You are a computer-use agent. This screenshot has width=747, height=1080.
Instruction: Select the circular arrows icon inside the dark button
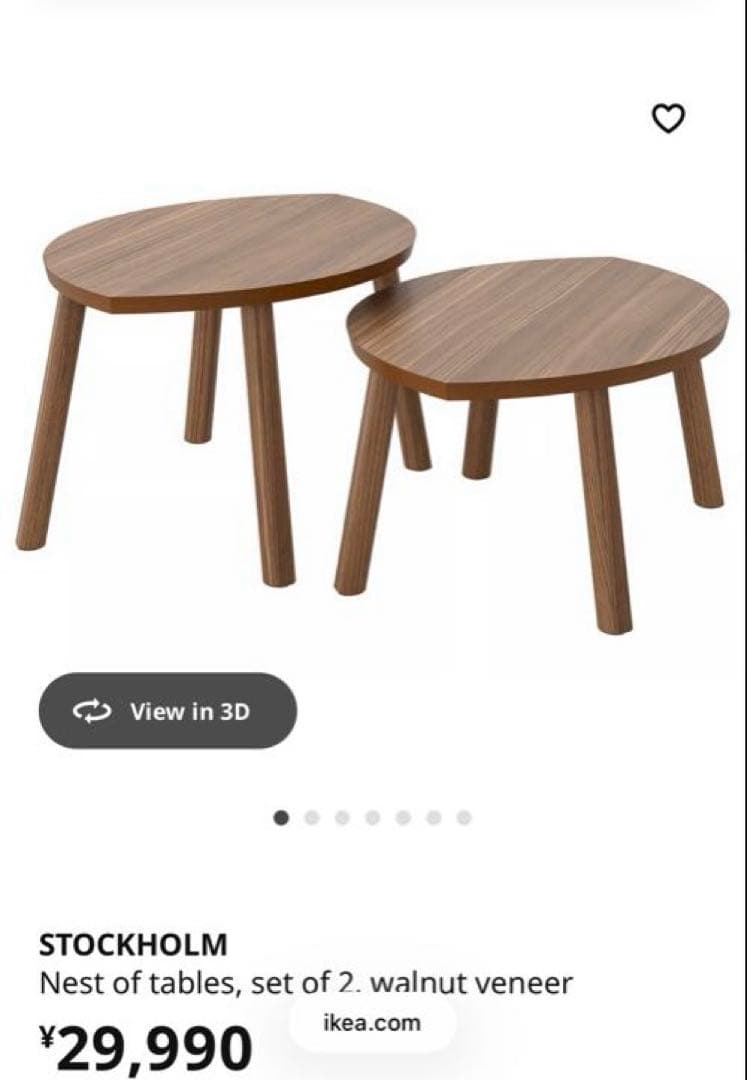(91, 712)
